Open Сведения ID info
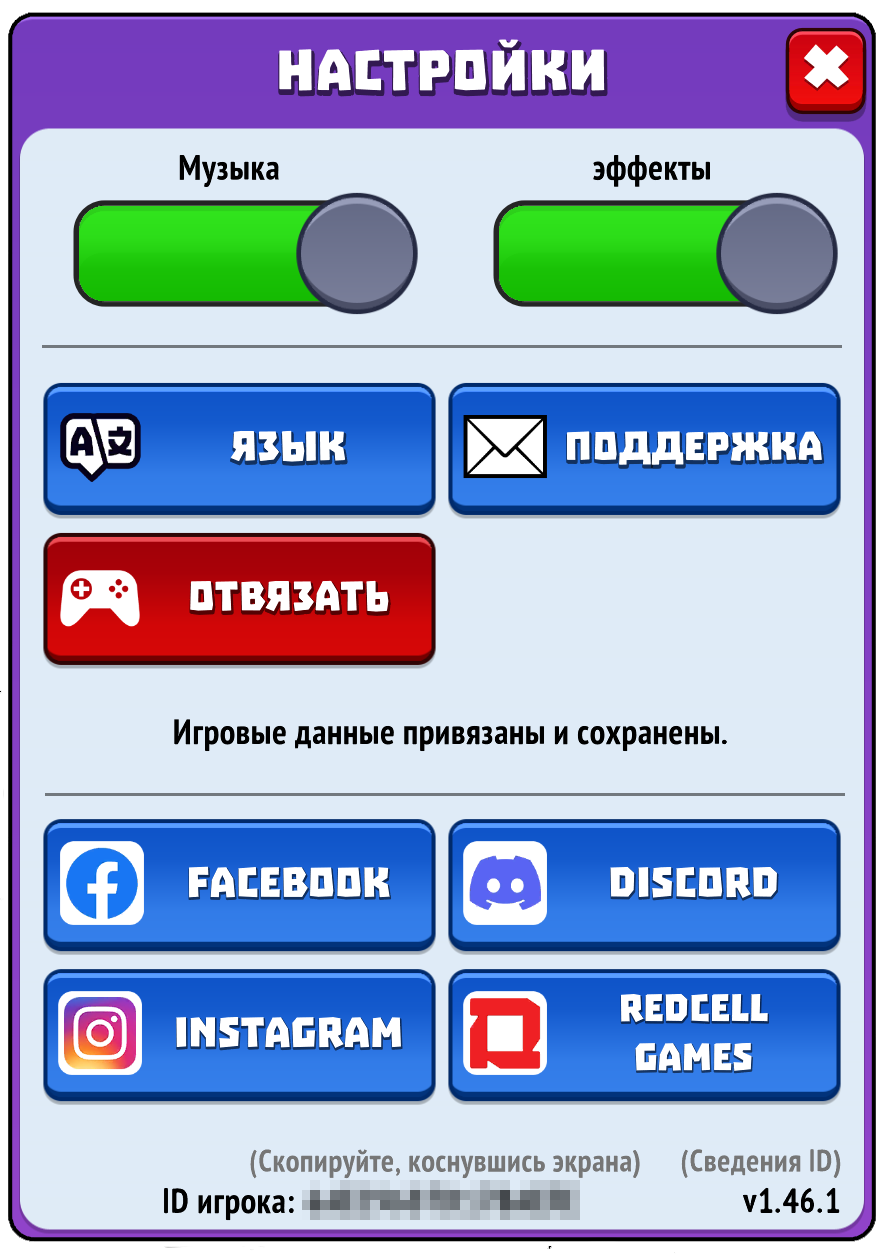The image size is (887, 1254). coord(760,1163)
